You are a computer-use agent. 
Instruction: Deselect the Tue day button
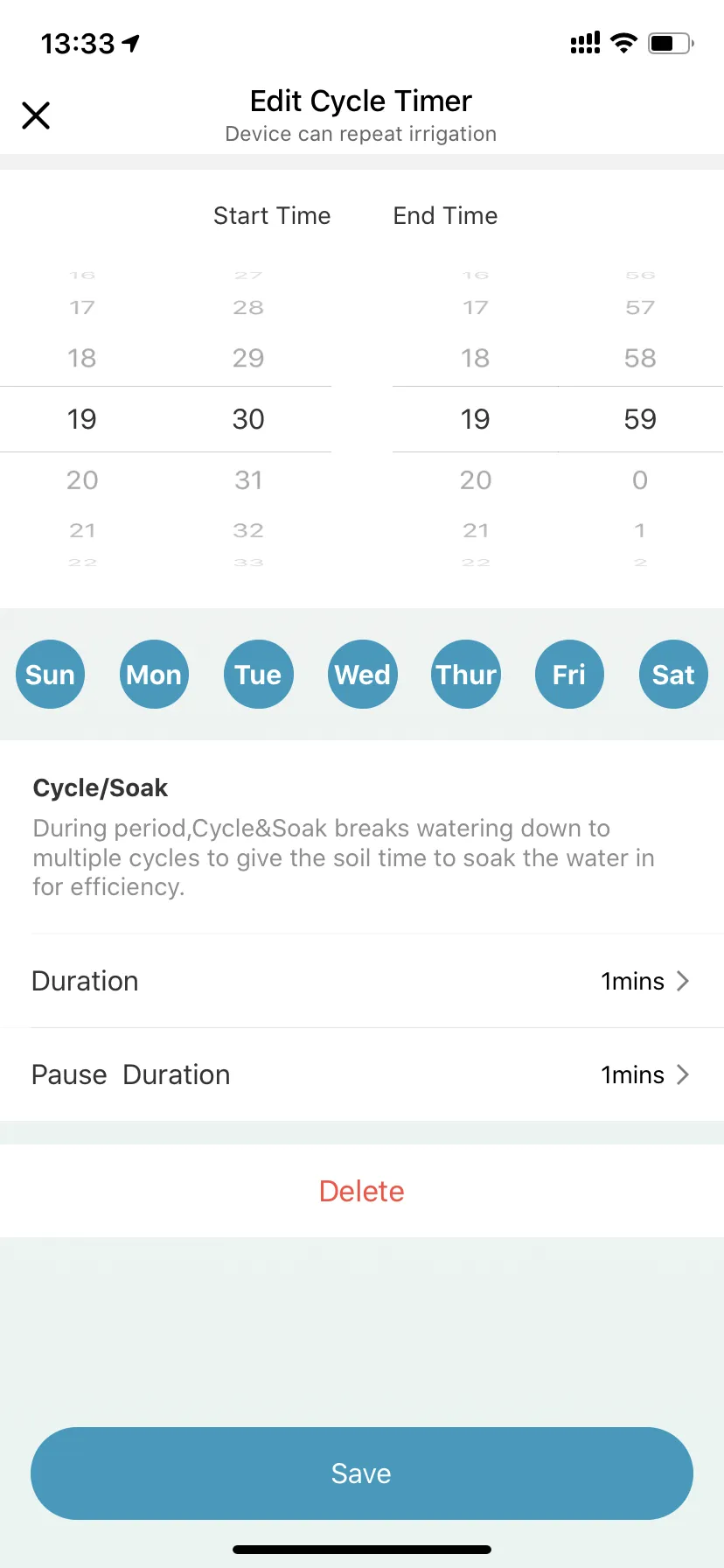click(x=258, y=675)
